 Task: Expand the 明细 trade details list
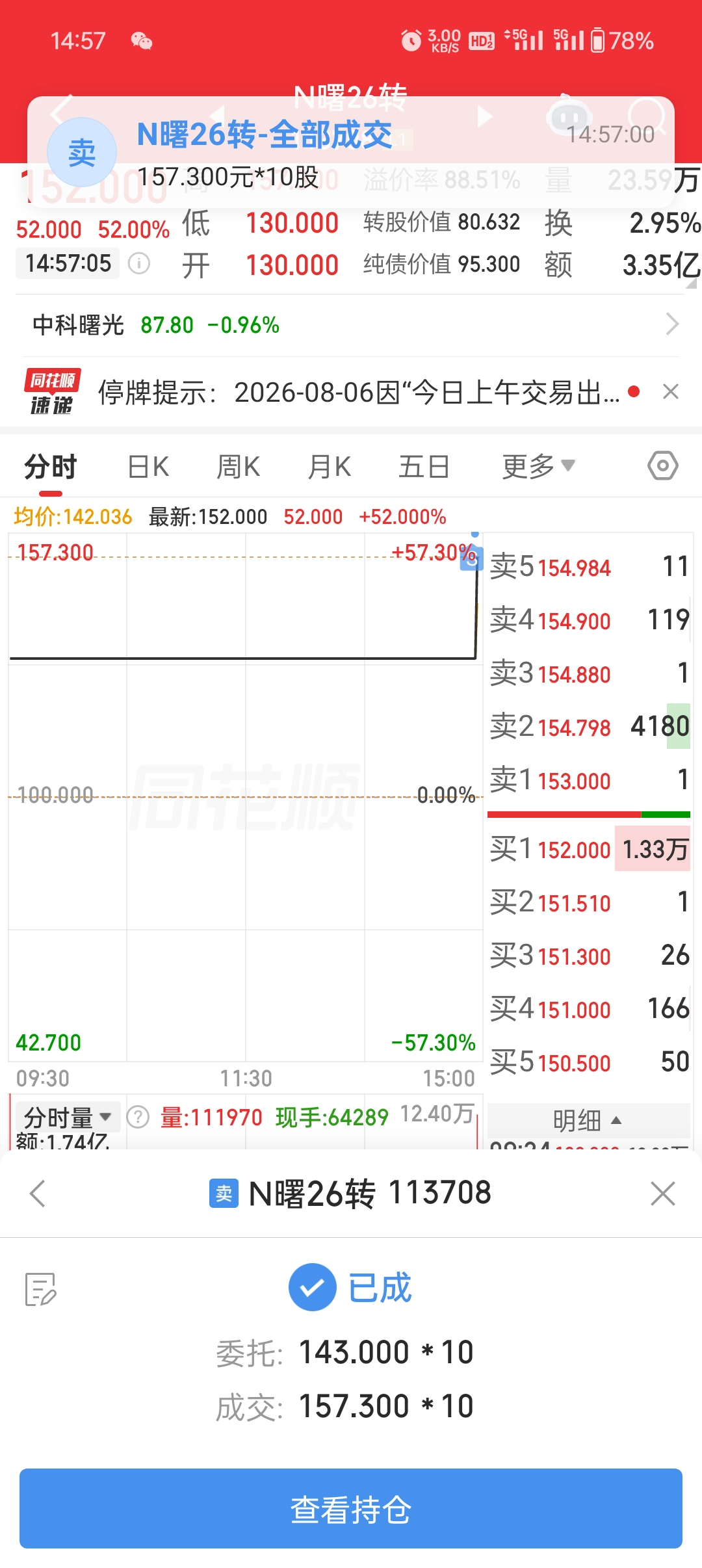tap(588, 1120)
